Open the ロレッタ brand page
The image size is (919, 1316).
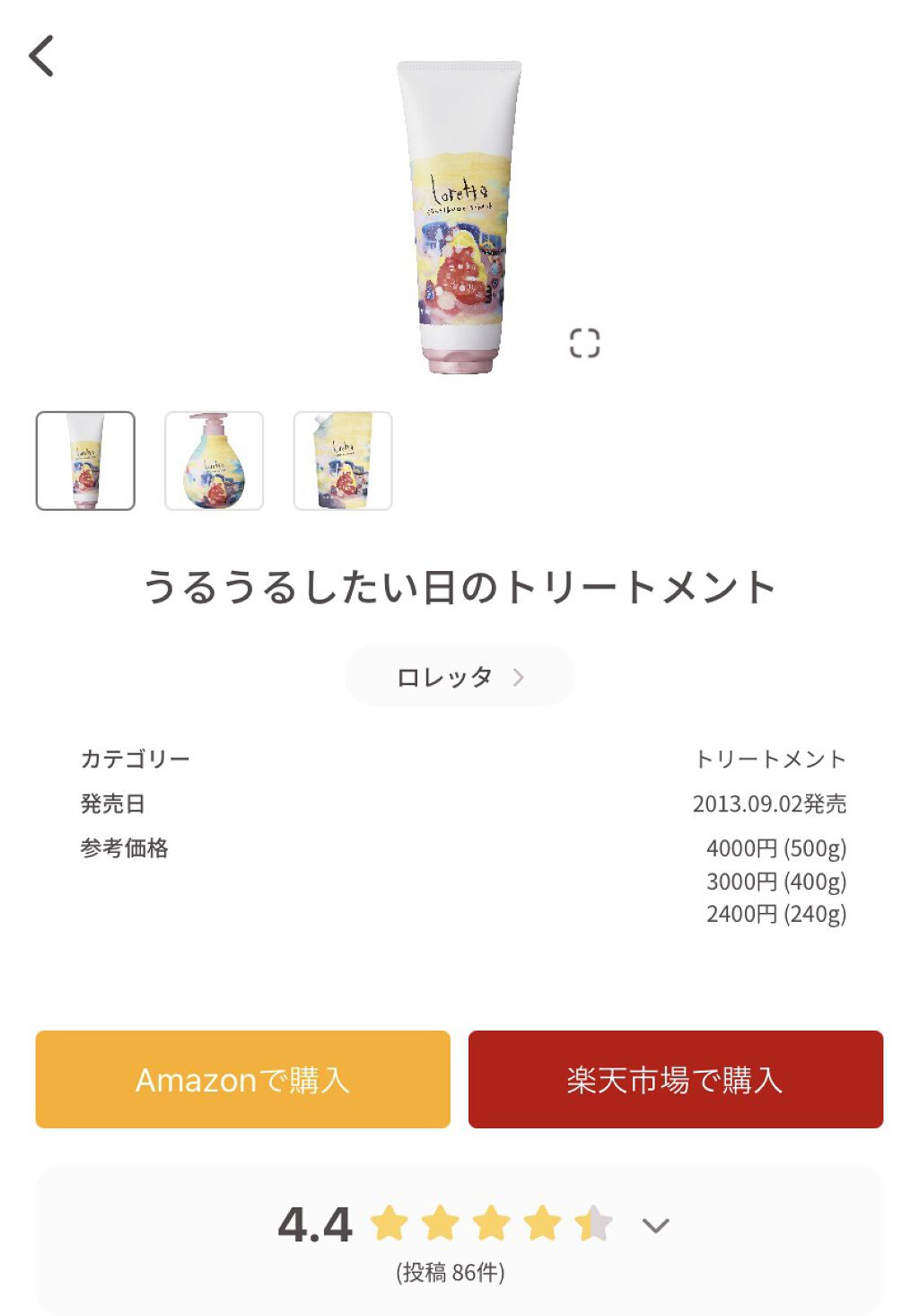pyautogui.click(x=459, y=676)
